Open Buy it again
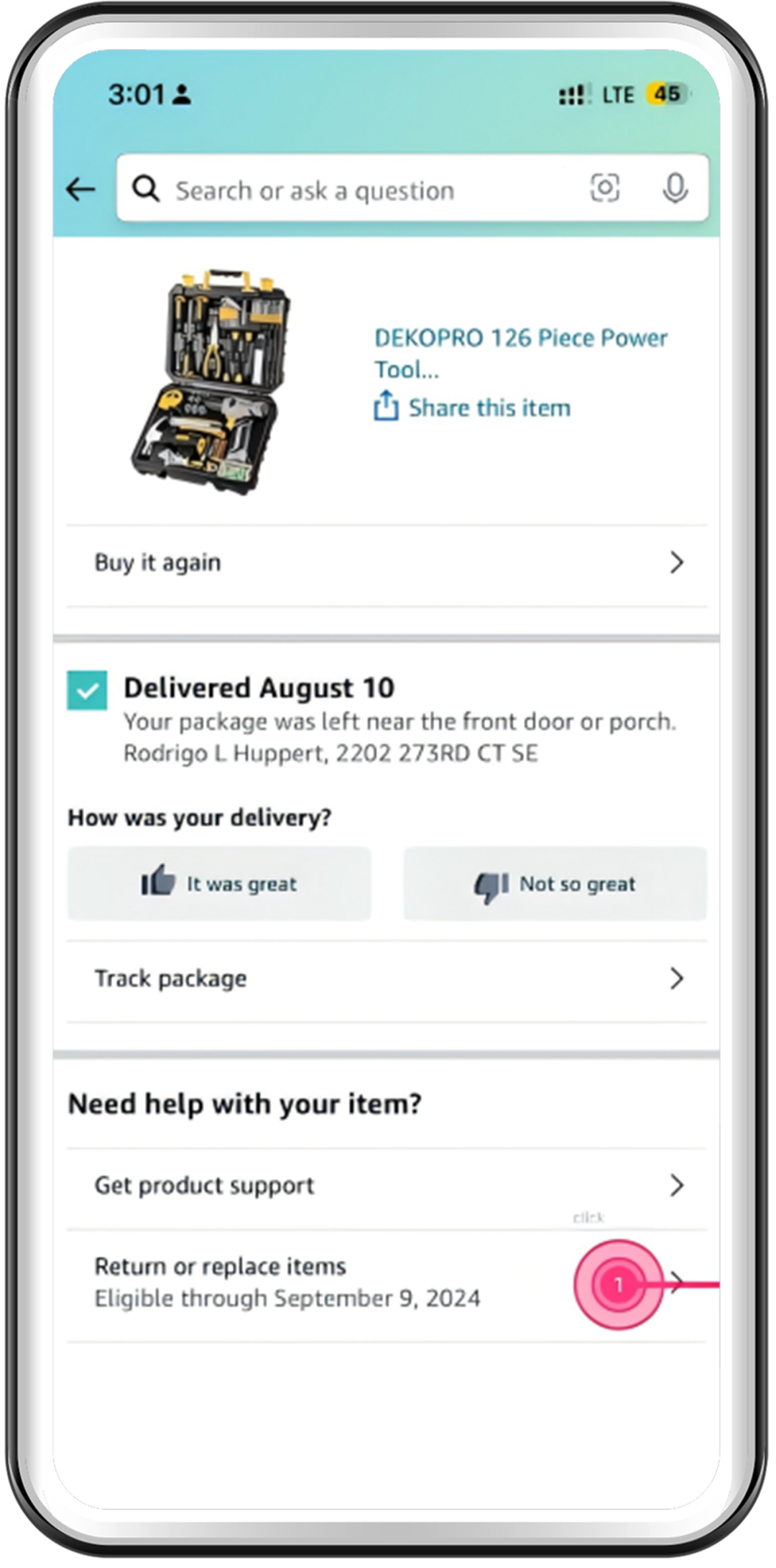This screenshot has width=776, height=1568. click(x=387, y=563)
